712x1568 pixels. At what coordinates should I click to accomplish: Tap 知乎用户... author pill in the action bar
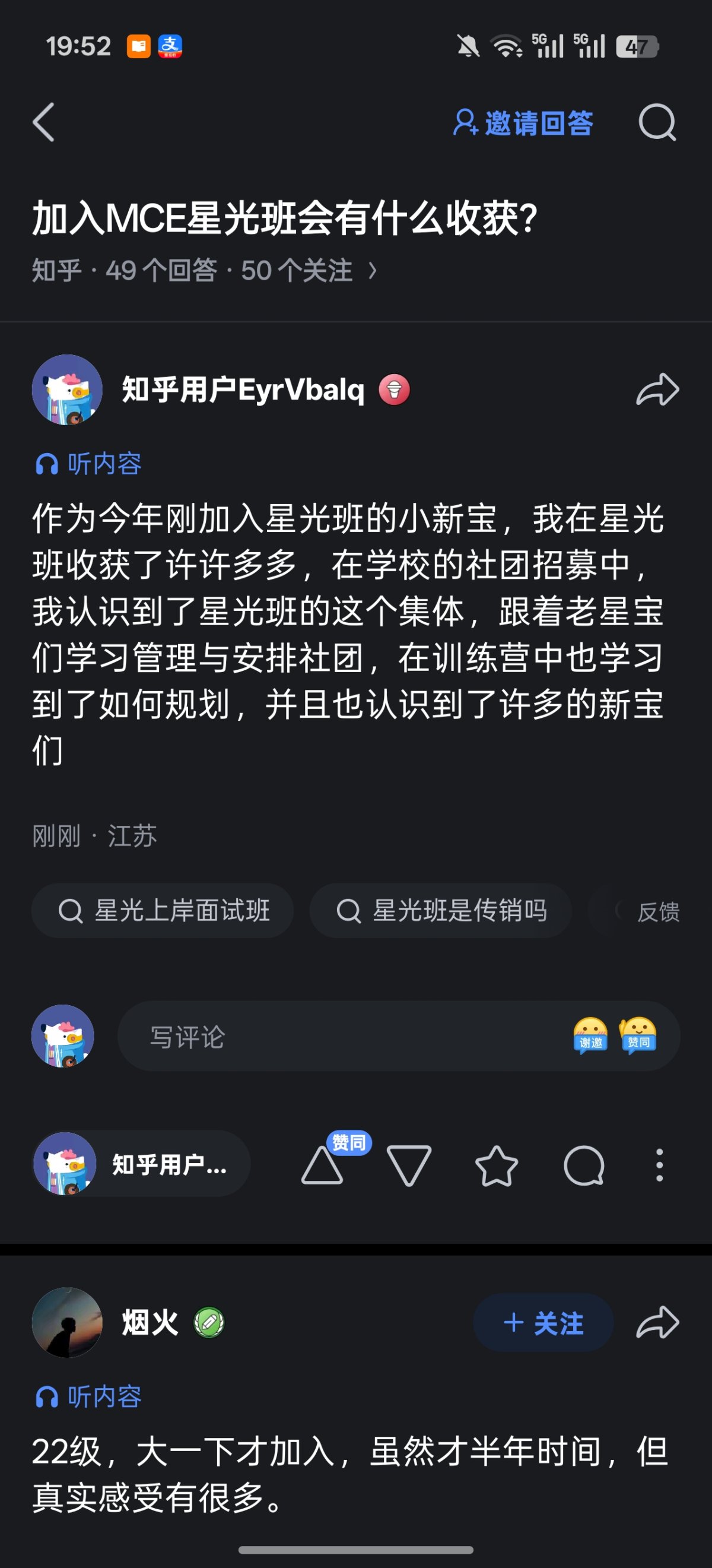(140, 1164)
